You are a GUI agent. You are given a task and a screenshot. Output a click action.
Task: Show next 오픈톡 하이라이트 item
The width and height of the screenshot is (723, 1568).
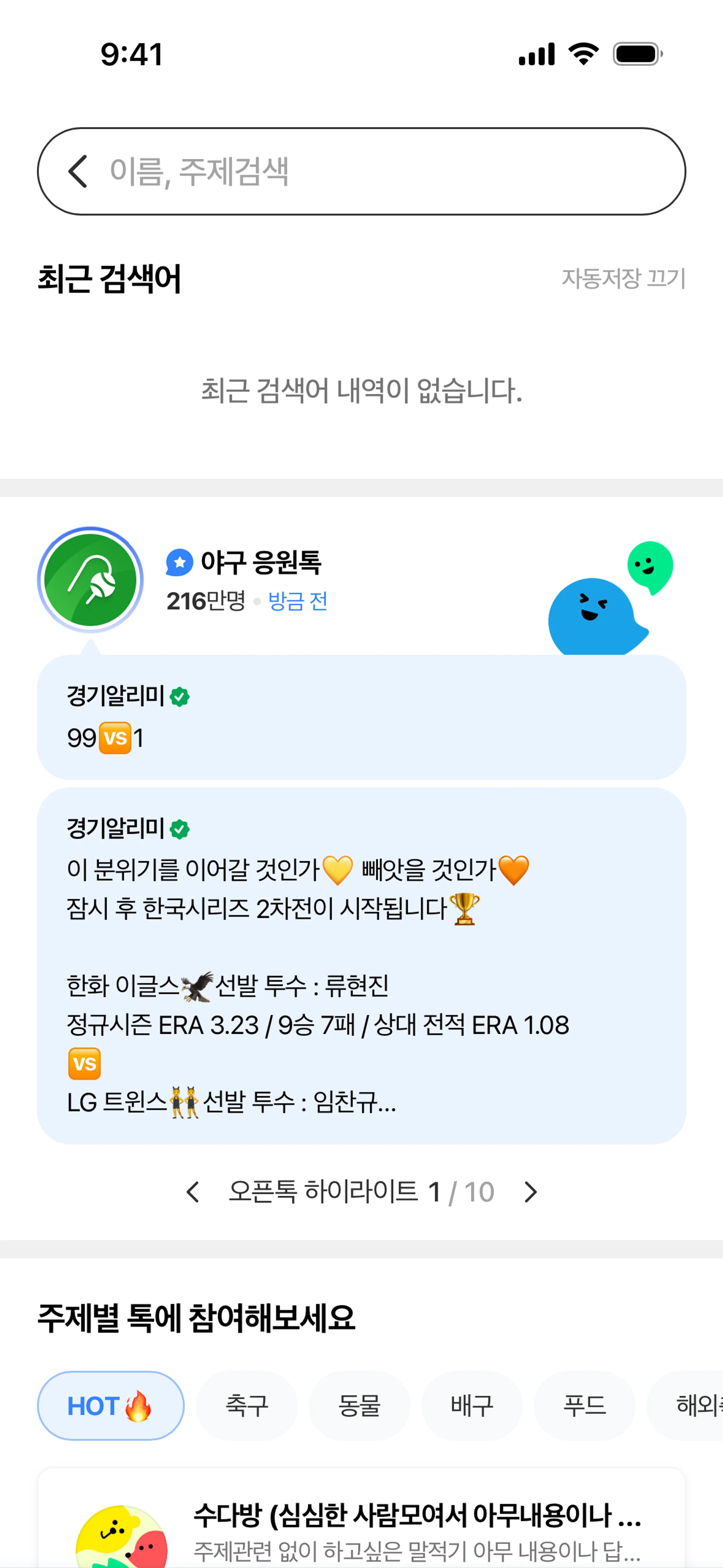pyautogui.click(x=530, y=1192)
